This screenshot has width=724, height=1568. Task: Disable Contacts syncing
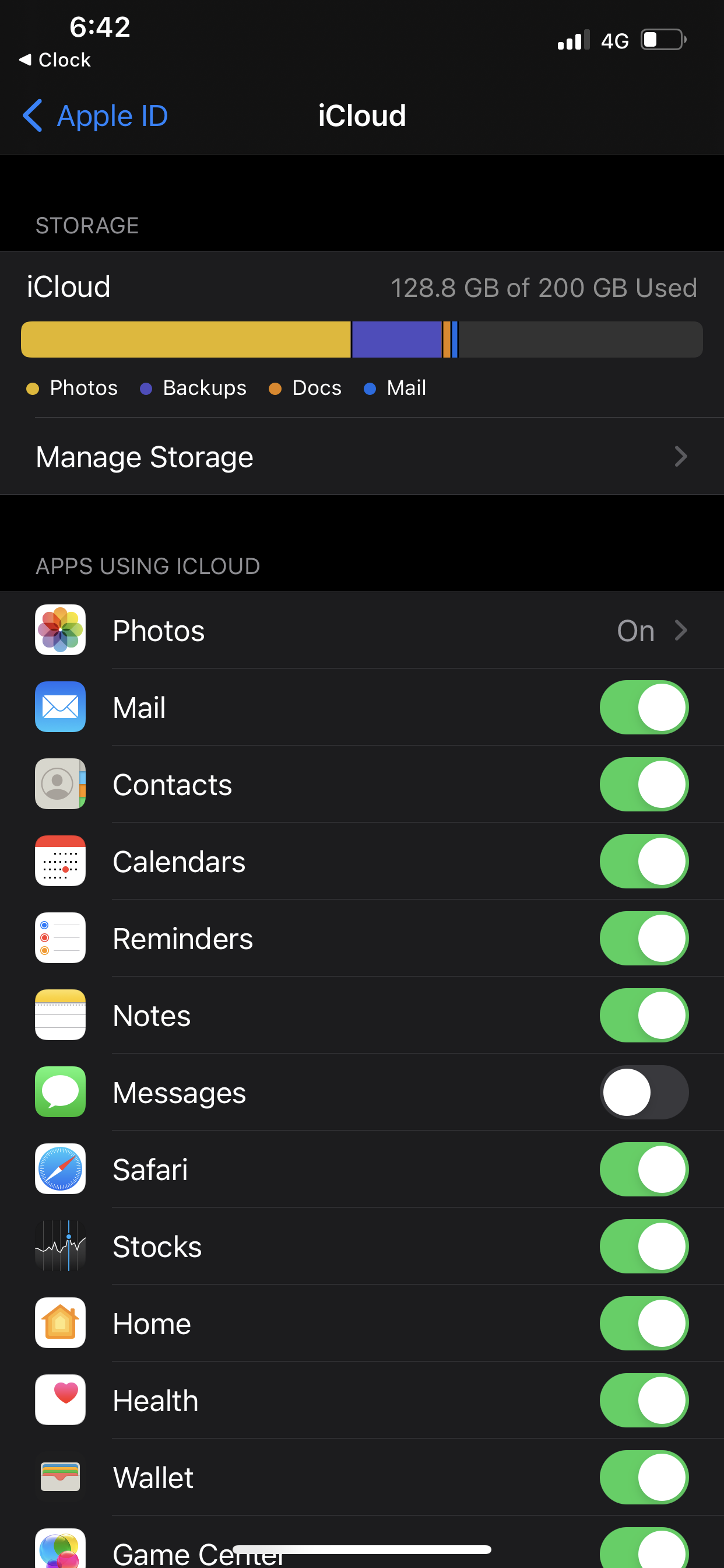643,784
